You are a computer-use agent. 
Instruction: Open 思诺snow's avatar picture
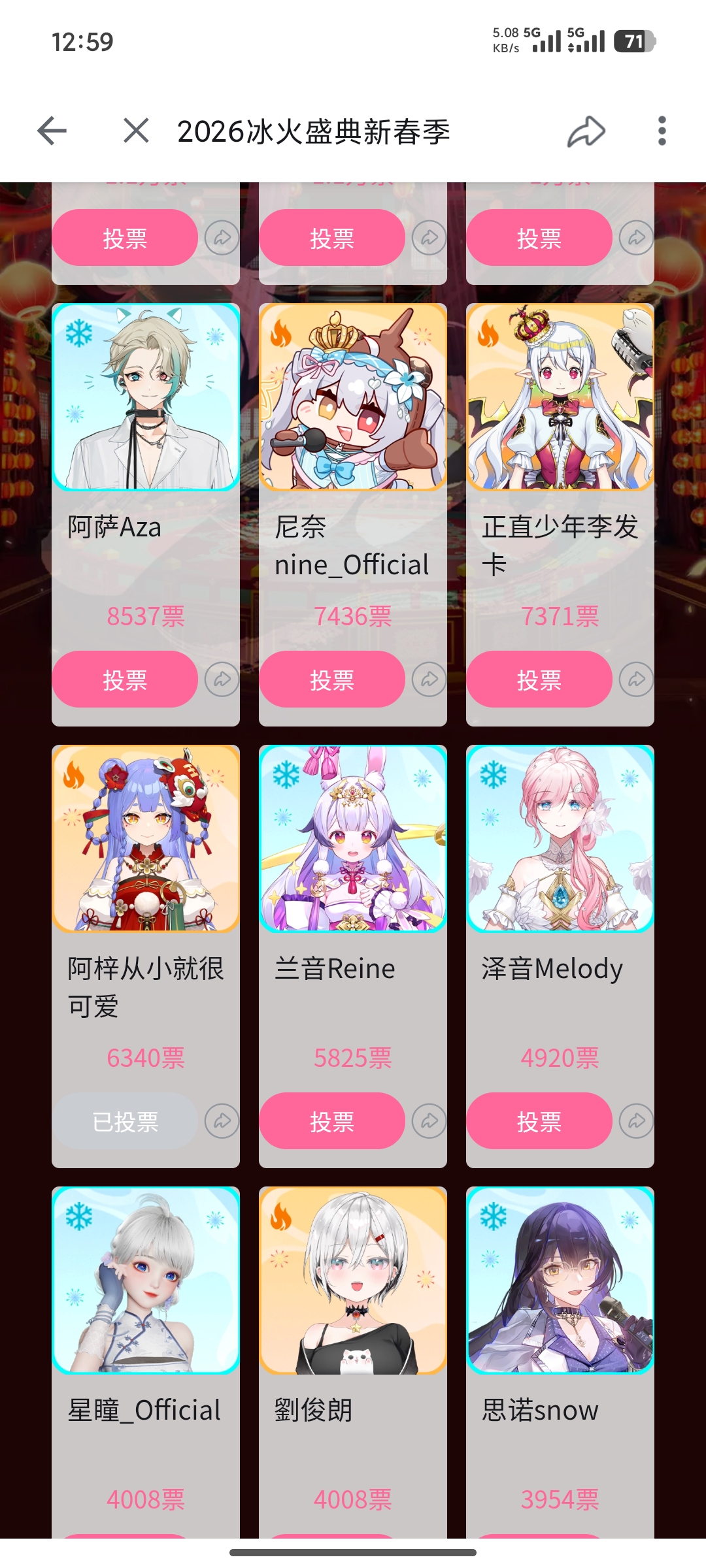[x=560, y=1281]
